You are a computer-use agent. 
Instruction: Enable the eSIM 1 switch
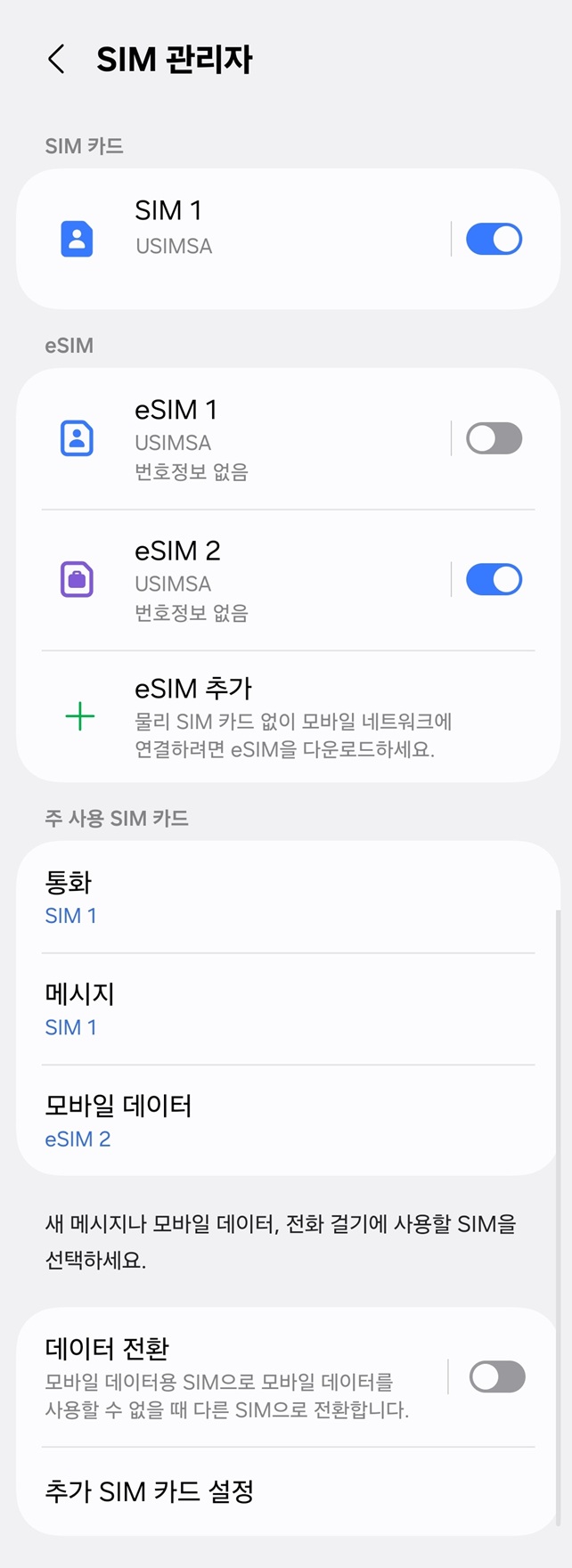click(494, 438)
